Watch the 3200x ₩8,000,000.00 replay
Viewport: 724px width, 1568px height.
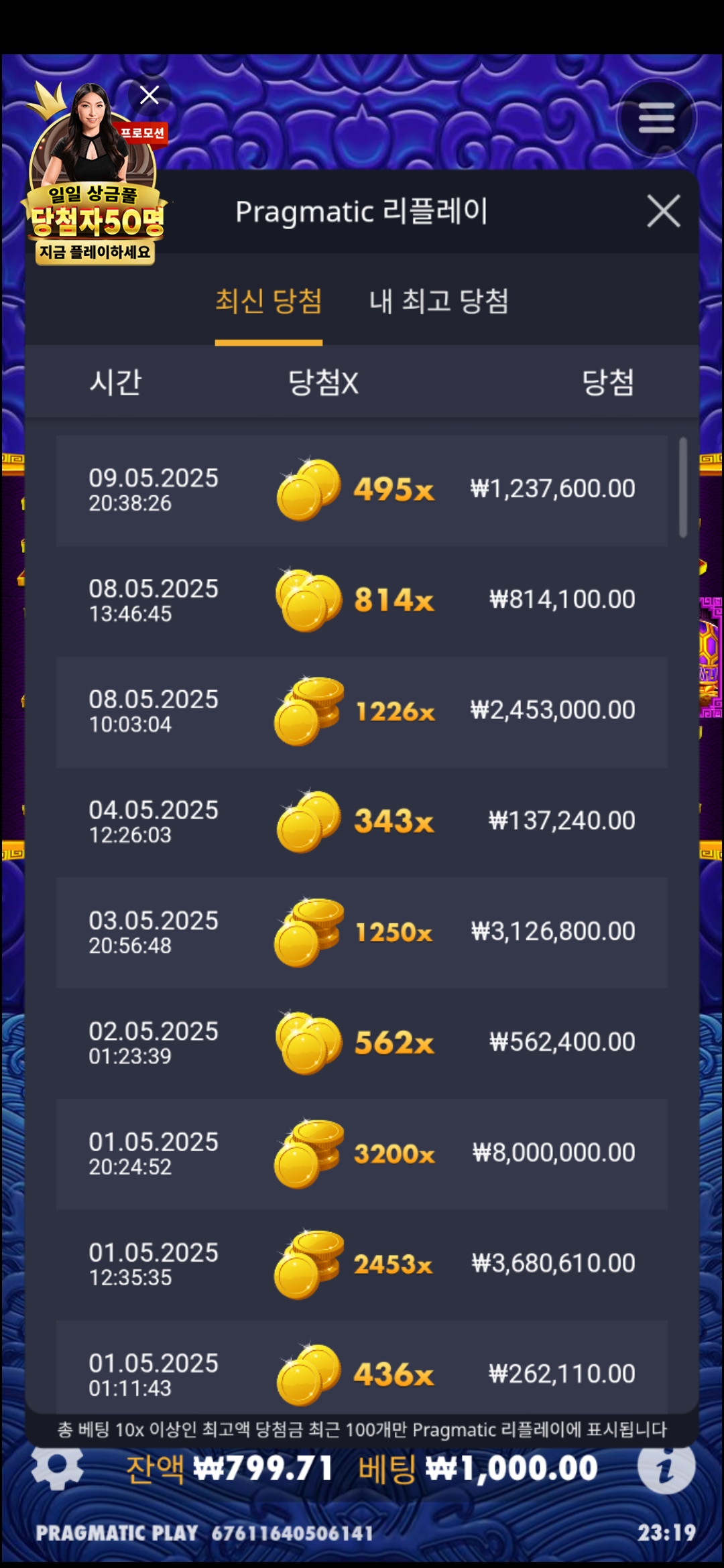point(362,1153)
